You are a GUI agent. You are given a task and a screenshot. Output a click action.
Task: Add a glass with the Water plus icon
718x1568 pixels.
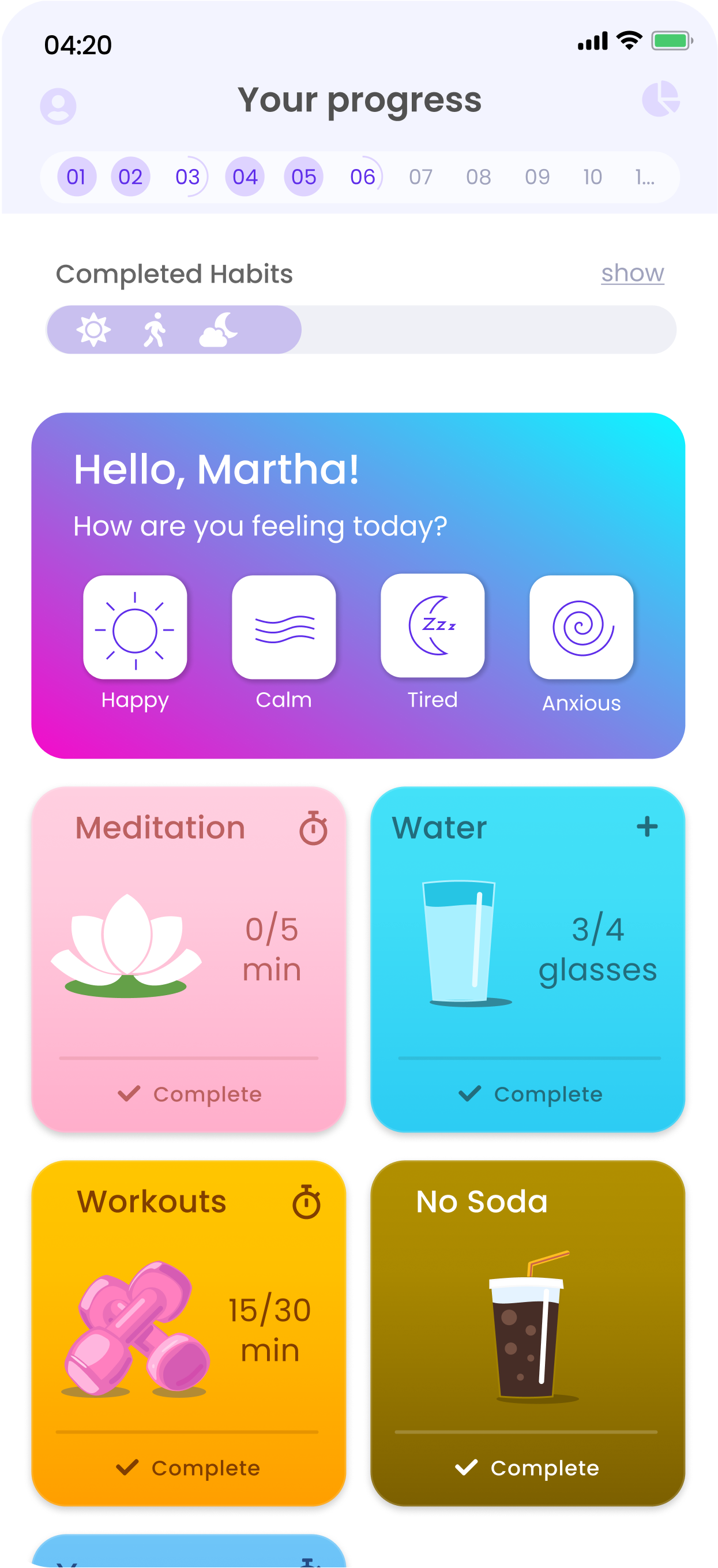click(x=647, y=827)
